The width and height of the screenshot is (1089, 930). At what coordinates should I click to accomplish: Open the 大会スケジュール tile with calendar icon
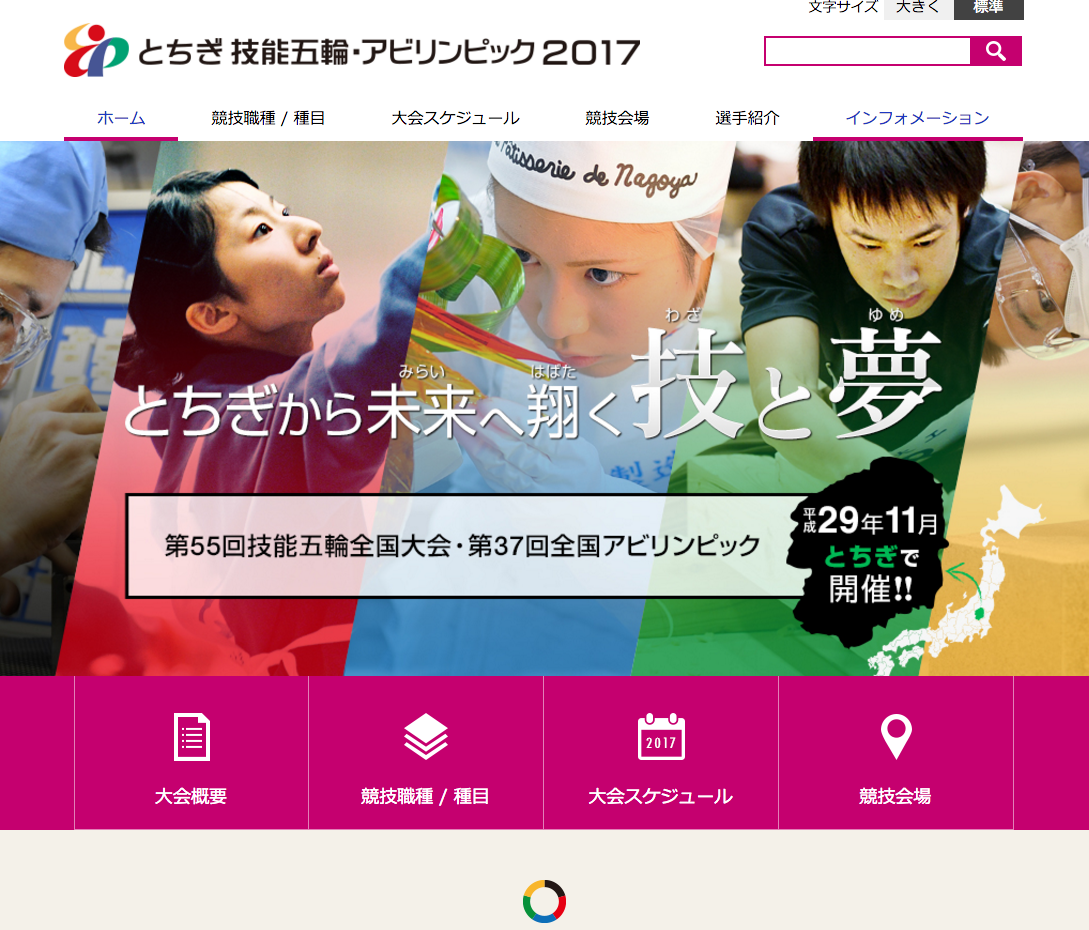[660, 754]
